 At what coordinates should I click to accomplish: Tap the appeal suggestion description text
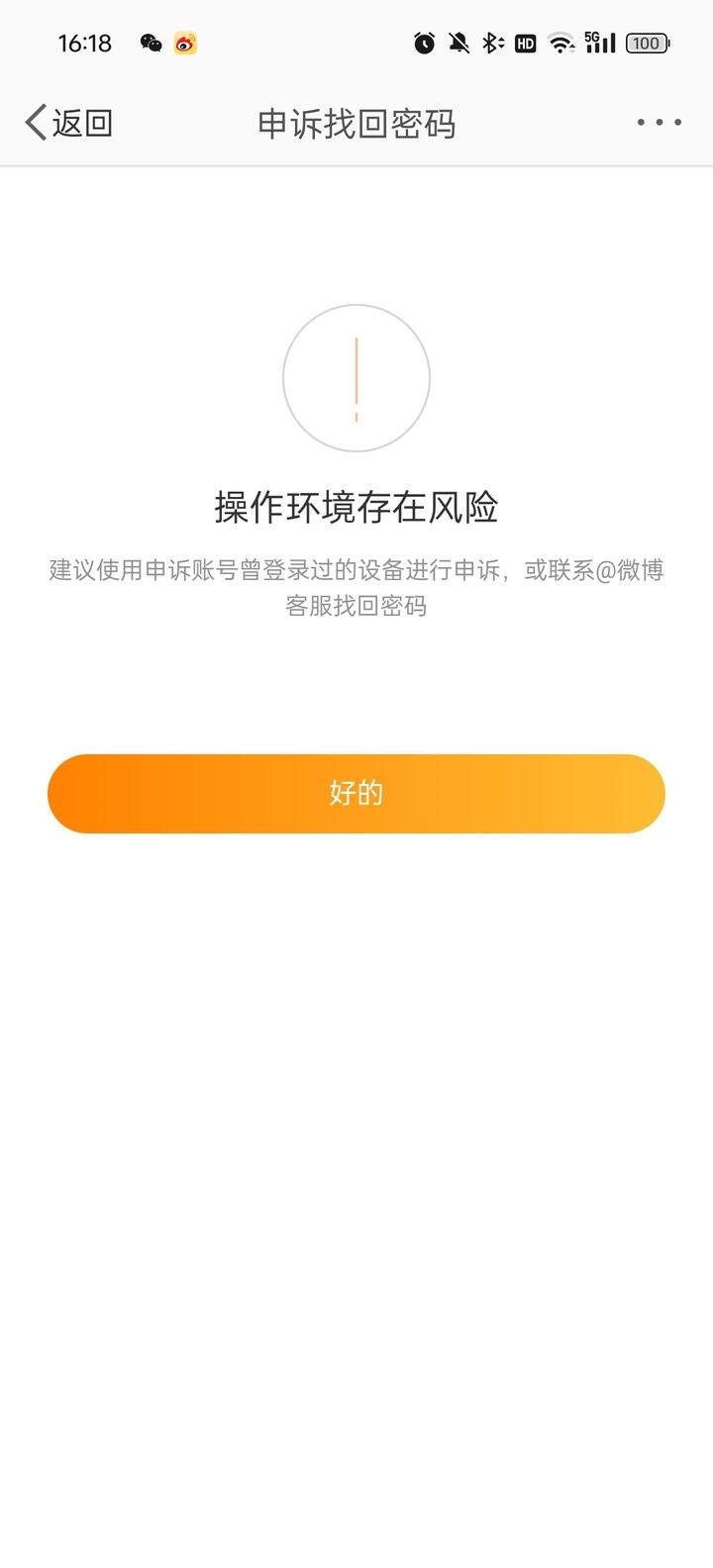356,586
